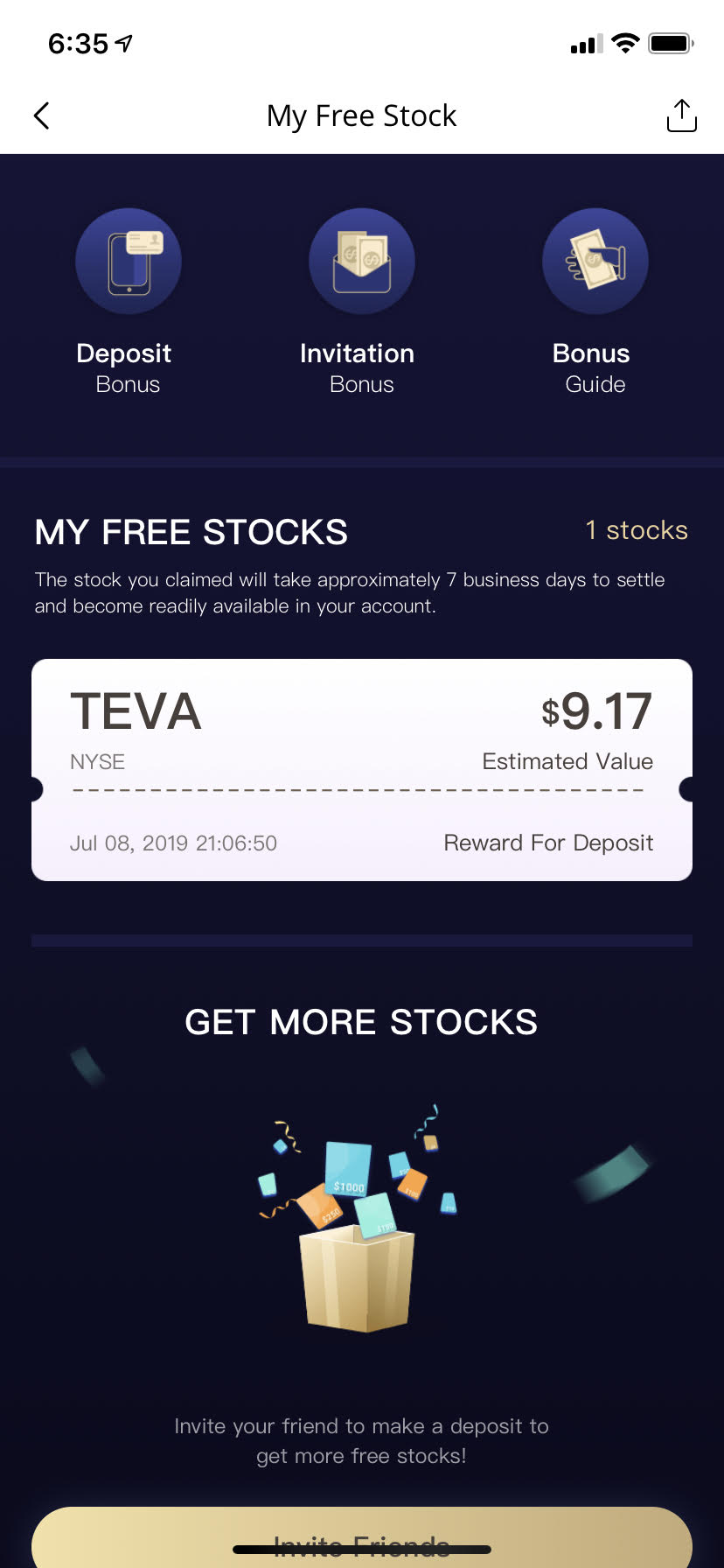
Task: Open the Bonus Guide
Action: tap(595, 304)
